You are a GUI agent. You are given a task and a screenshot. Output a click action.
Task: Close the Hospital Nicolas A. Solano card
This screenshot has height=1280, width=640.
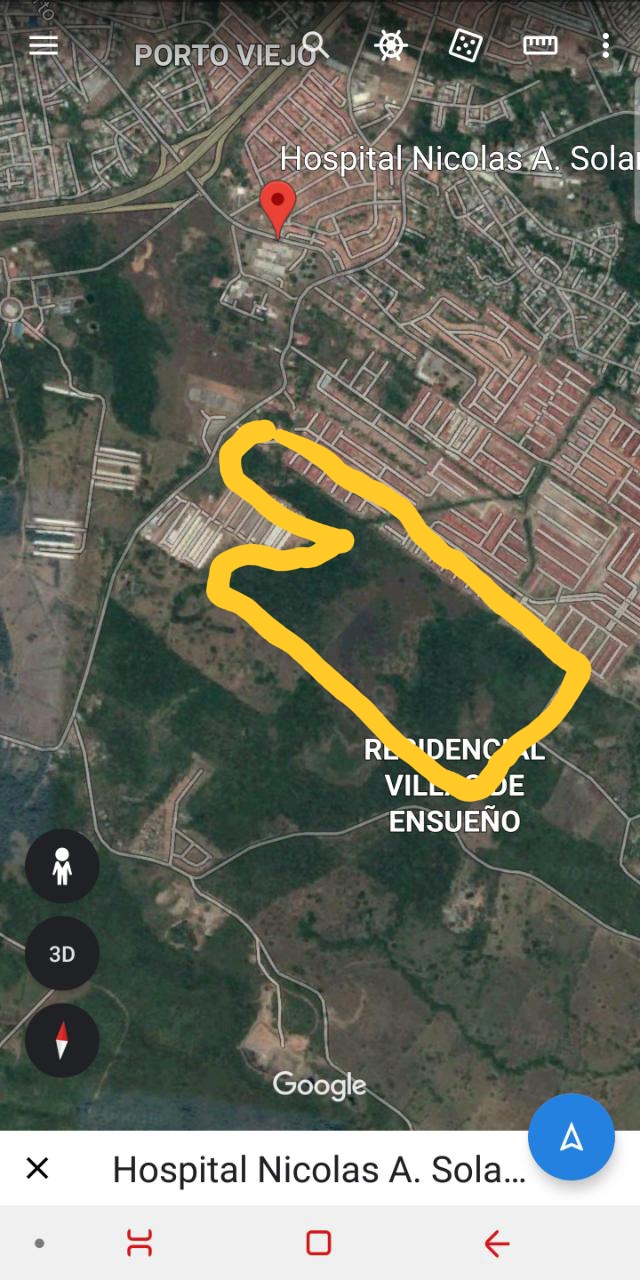37,1168
